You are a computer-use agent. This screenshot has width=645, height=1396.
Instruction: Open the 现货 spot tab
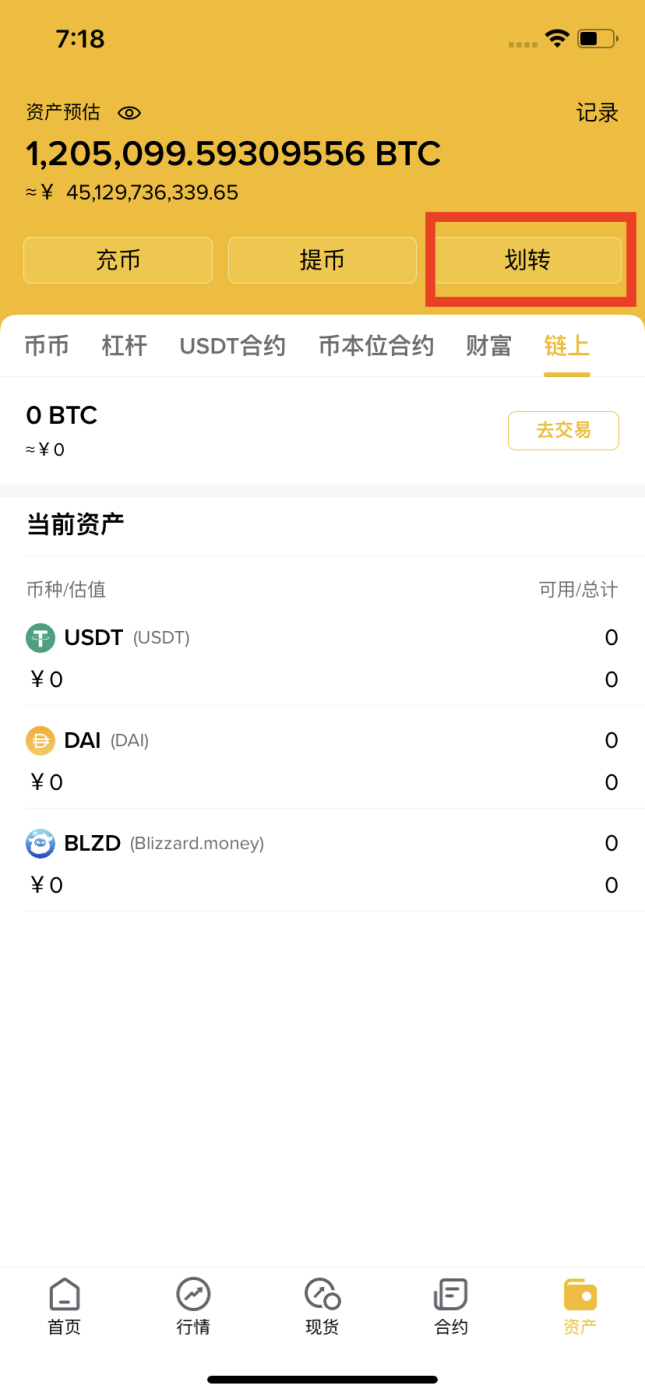[x=322, y=1306]
